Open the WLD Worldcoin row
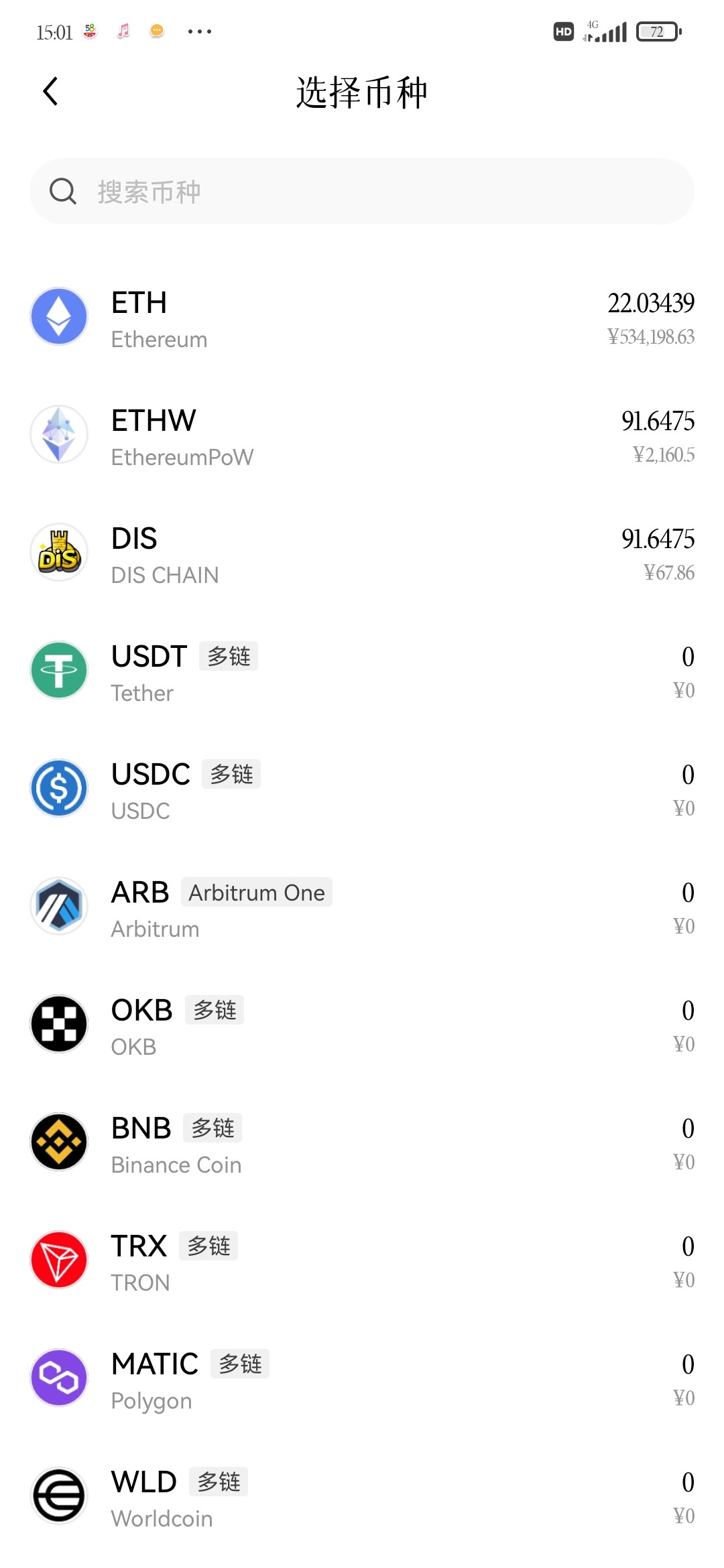This screenshot has width=724, height=1568. (362, 1498)
